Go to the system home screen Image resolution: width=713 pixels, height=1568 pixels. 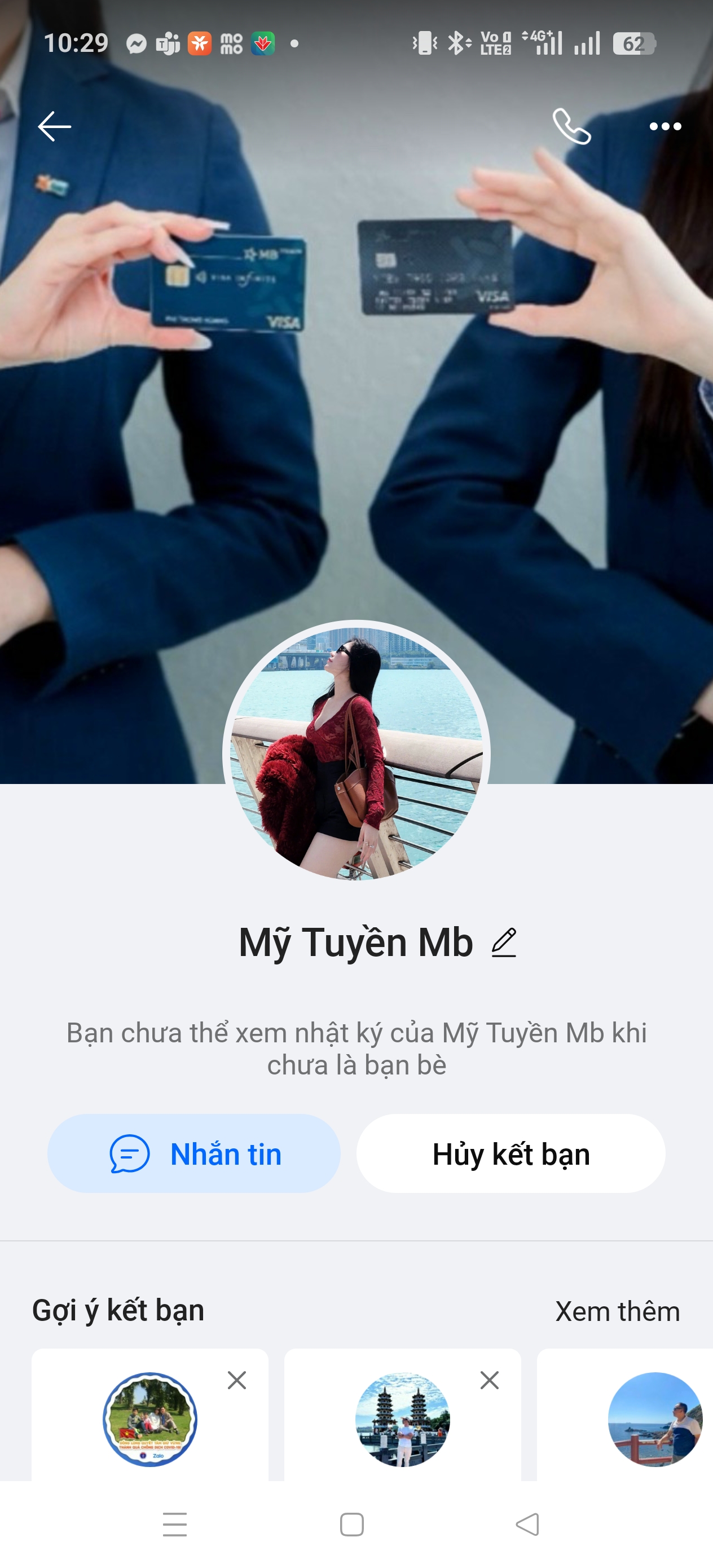click(x=352, y=1525)
